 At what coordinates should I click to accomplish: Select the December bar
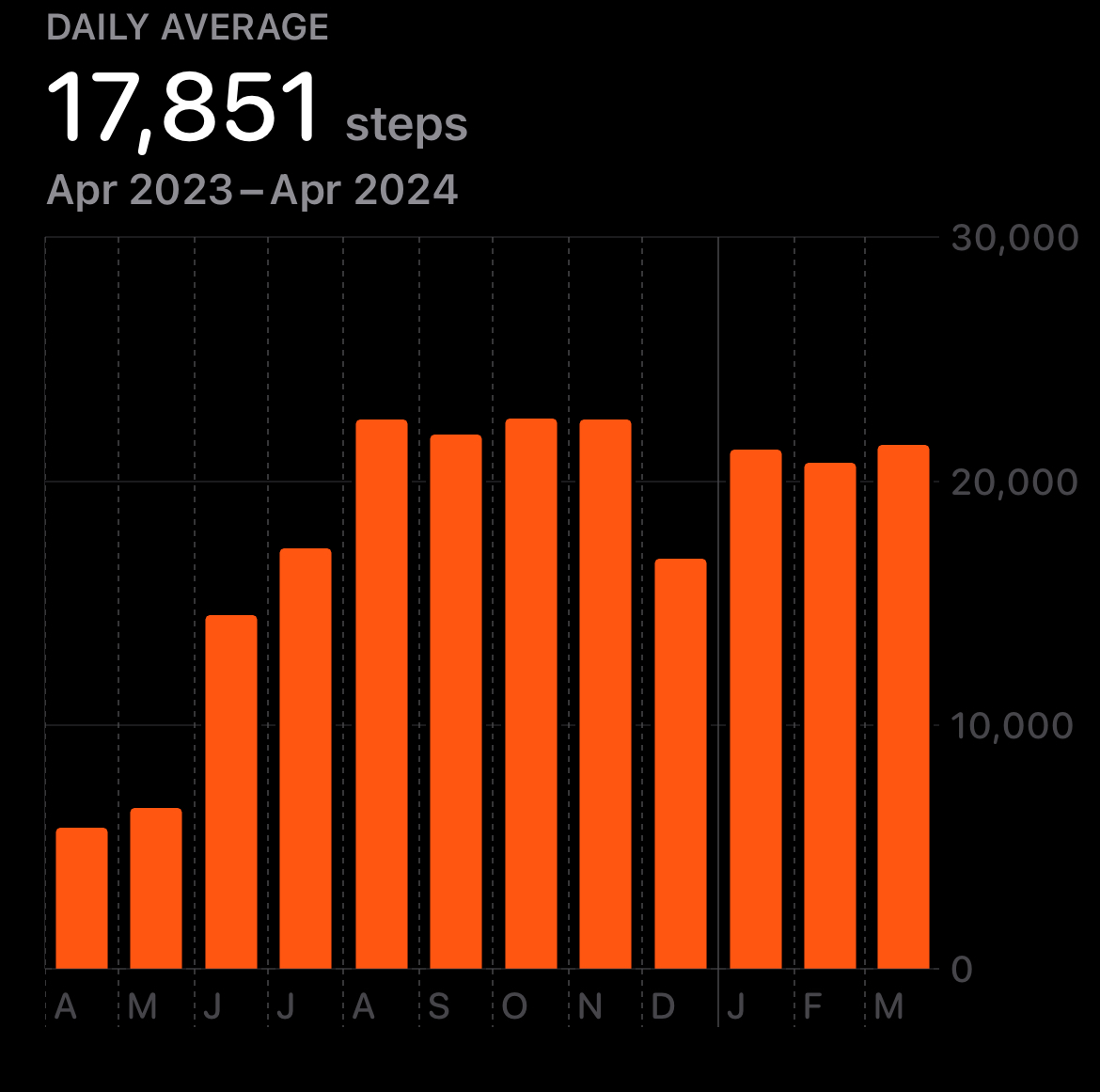(681, 764)
